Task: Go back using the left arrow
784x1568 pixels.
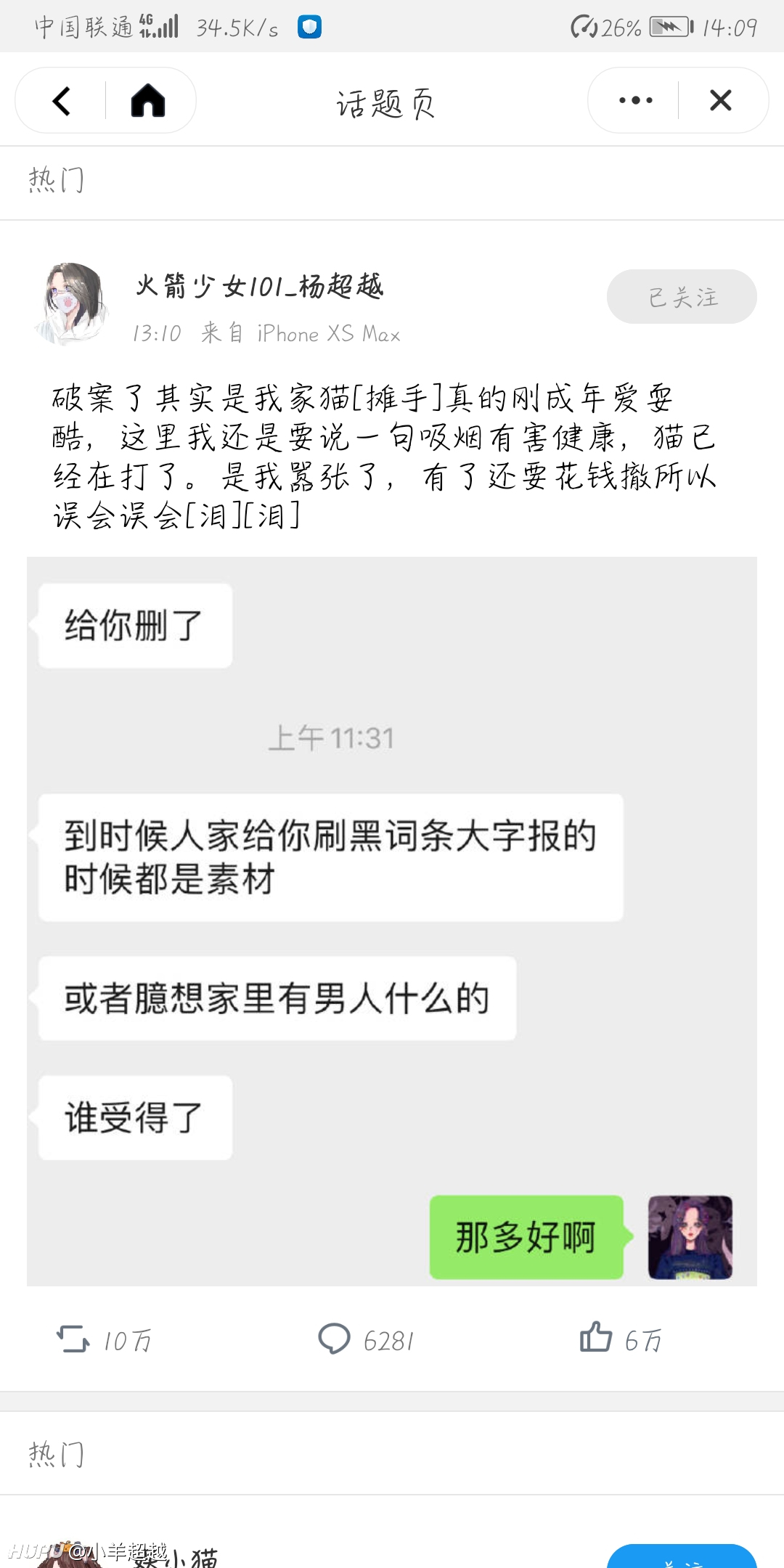Action: click(x=62, y=101)
